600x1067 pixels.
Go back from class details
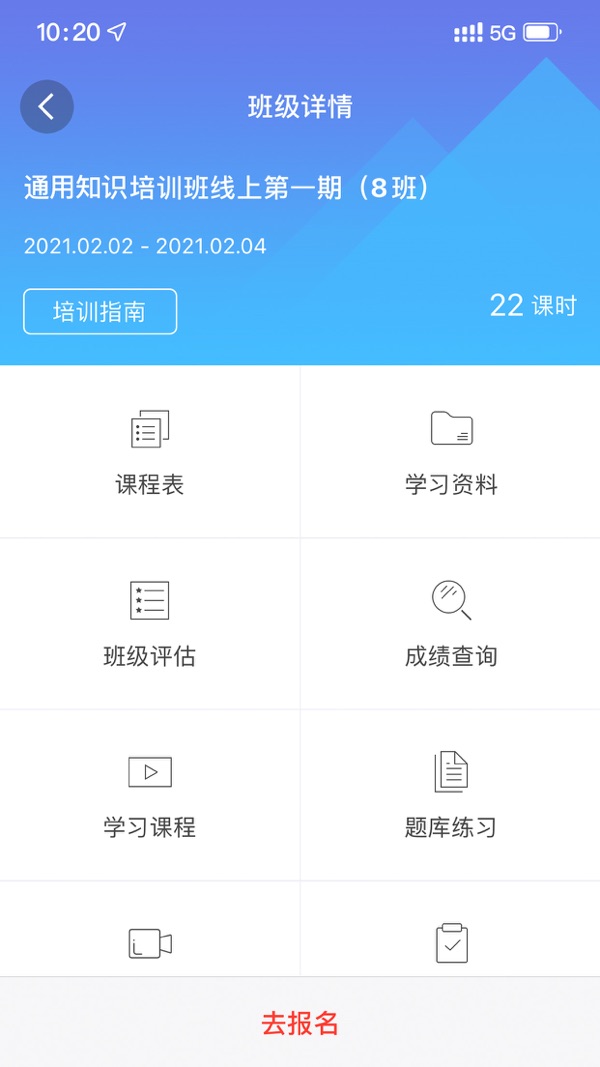pyautogui.click(x=47, y=107)
